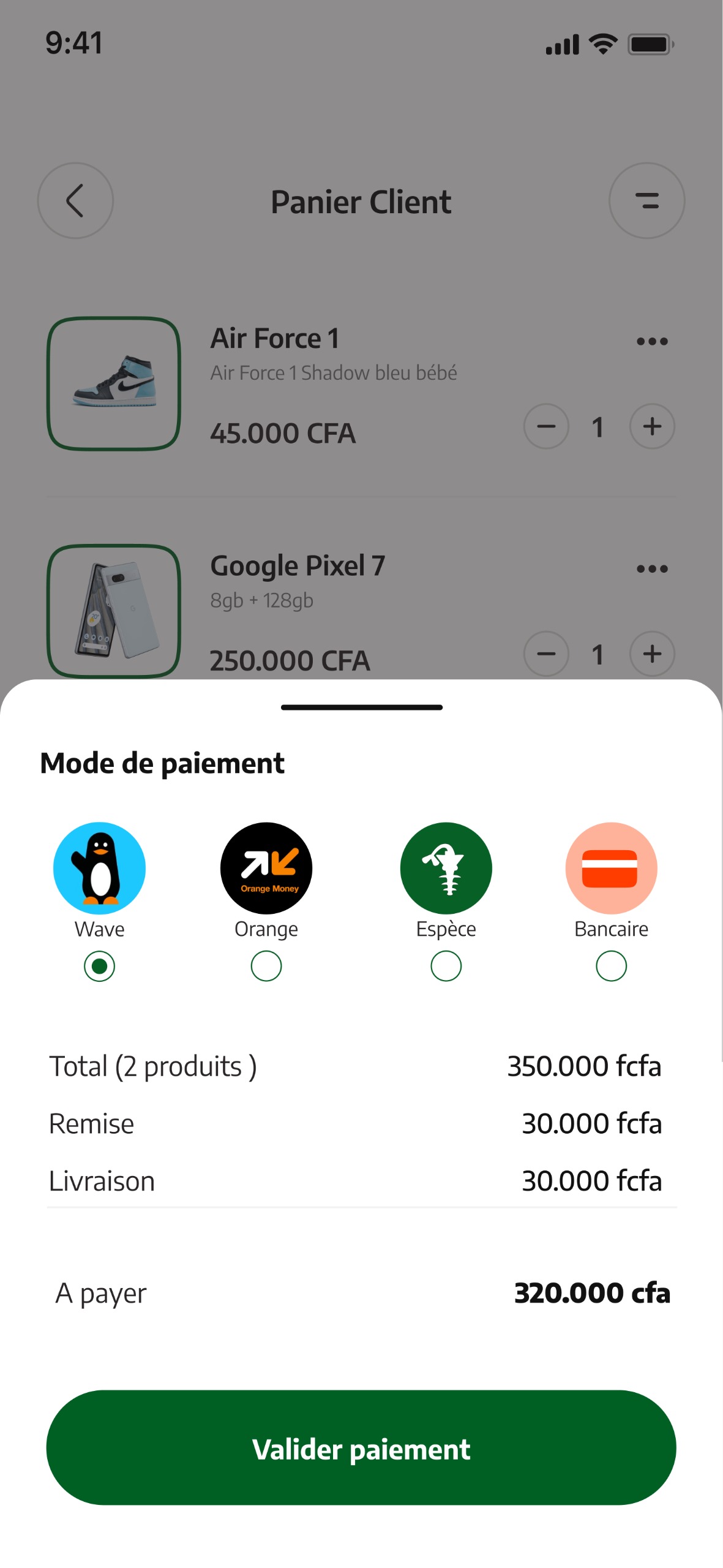This screenshot has height=1568, width=723.
Task: Open options for Google Pixel 7 item
Action: tap(651, 568)
